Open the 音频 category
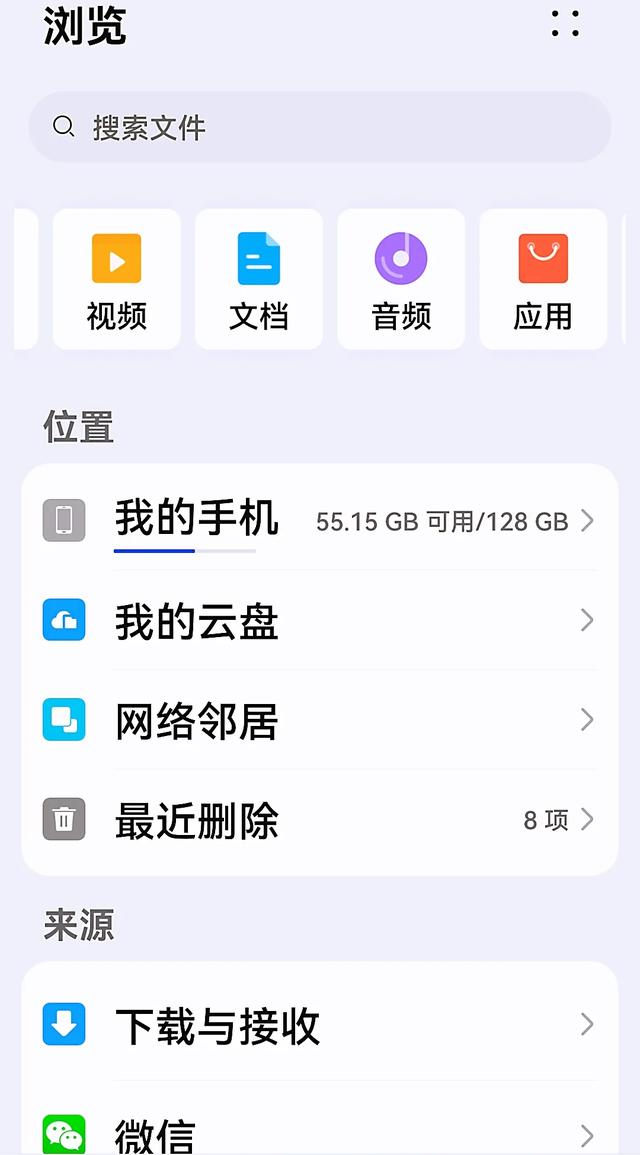 401,279
